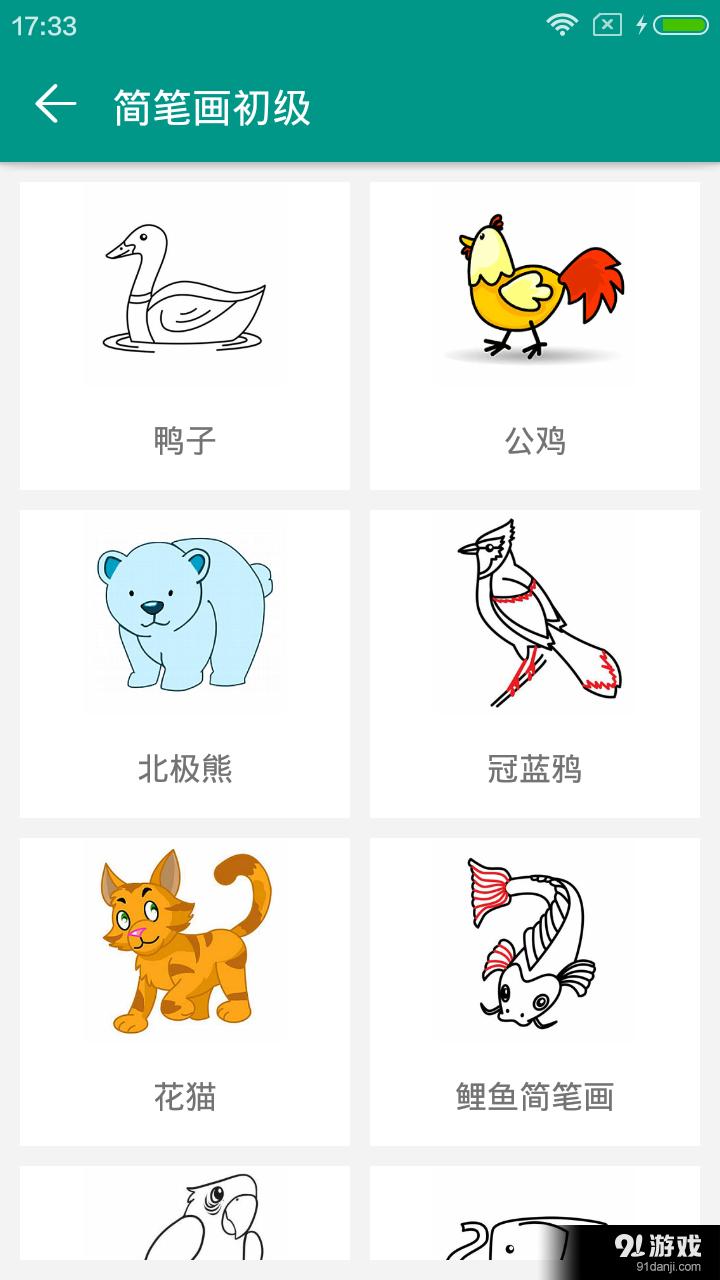Tap the 北极熊 label below the bear

184,770
